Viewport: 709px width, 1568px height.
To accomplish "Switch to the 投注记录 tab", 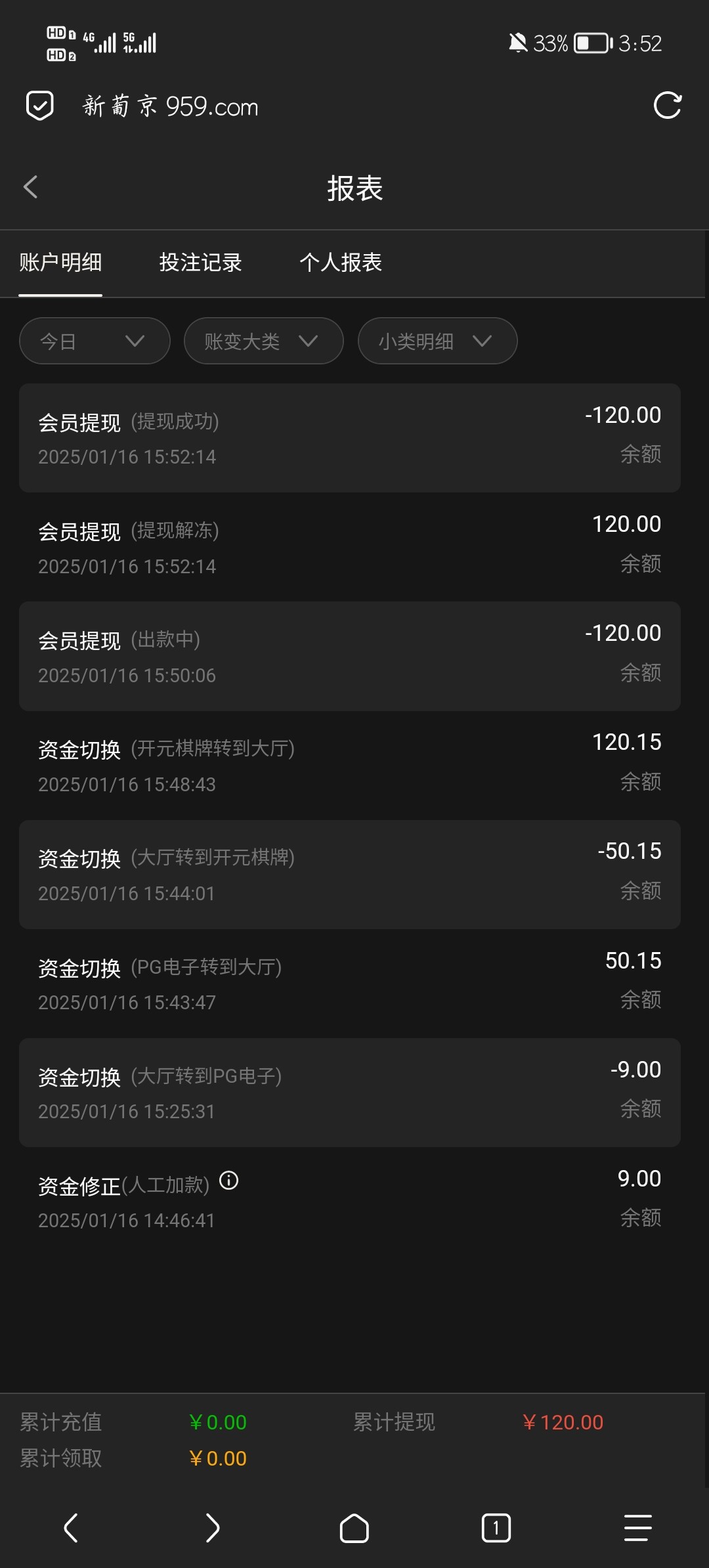I will [x=200, y=263].
